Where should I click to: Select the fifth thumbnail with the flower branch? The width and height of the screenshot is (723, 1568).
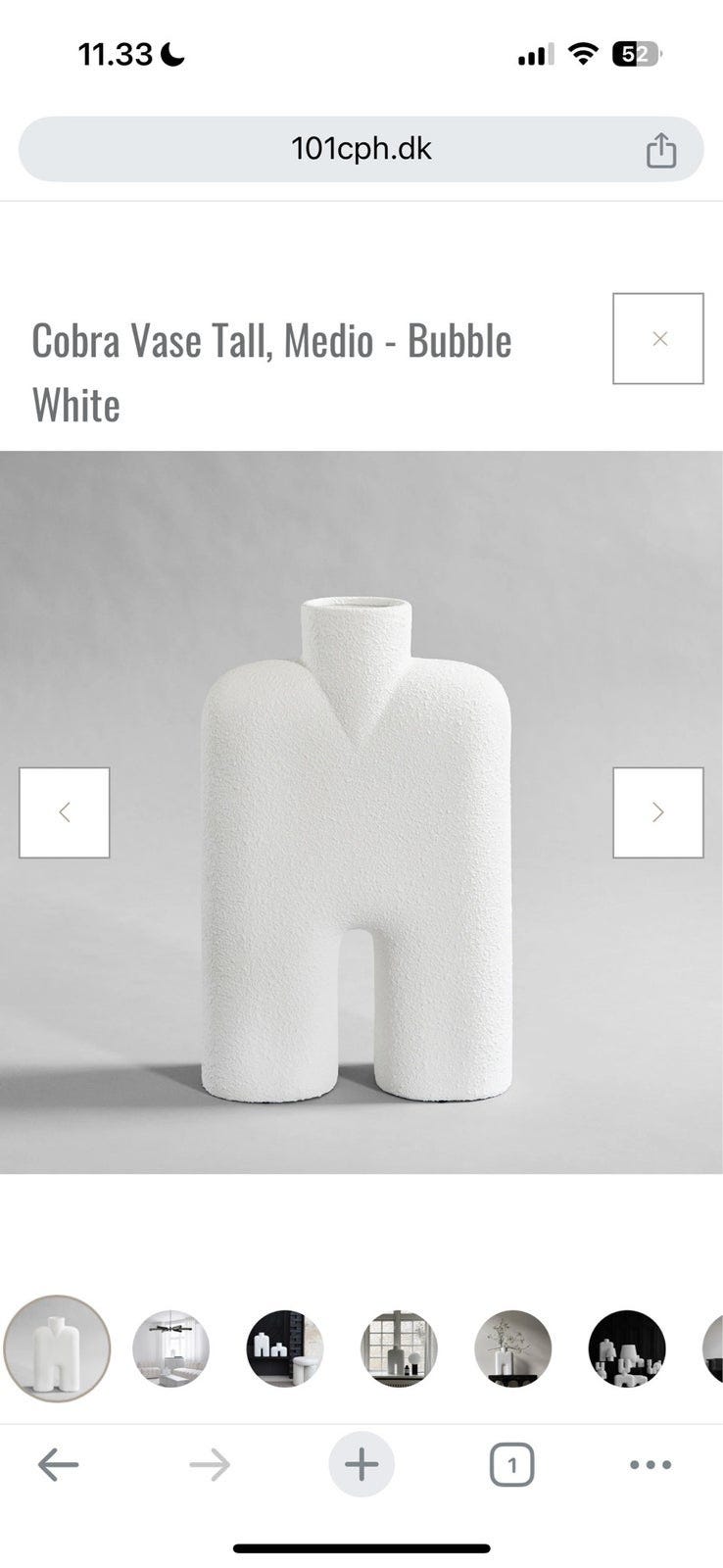(512, 1348)
